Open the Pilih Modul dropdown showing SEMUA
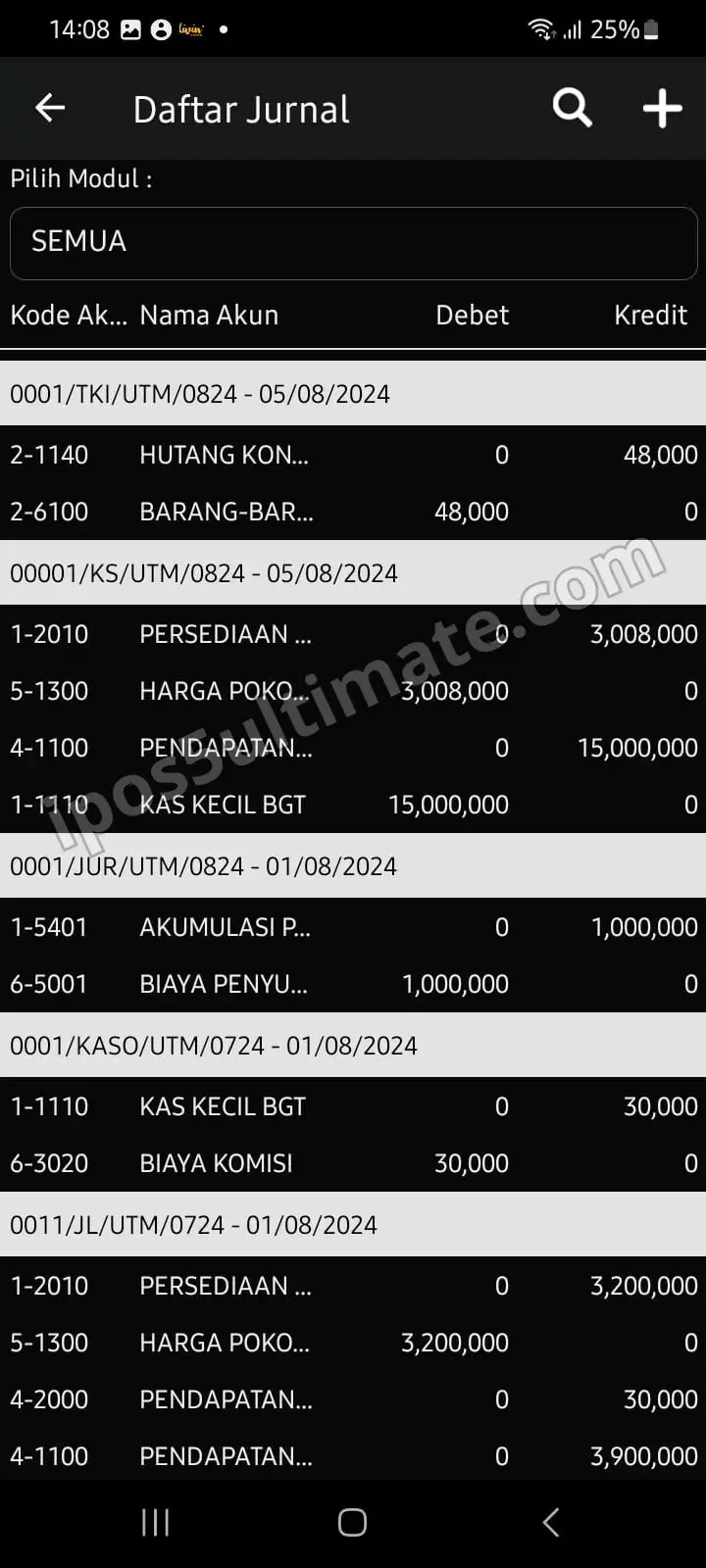Viewport: 706px width, 1568px height. (x=353, y=242)
